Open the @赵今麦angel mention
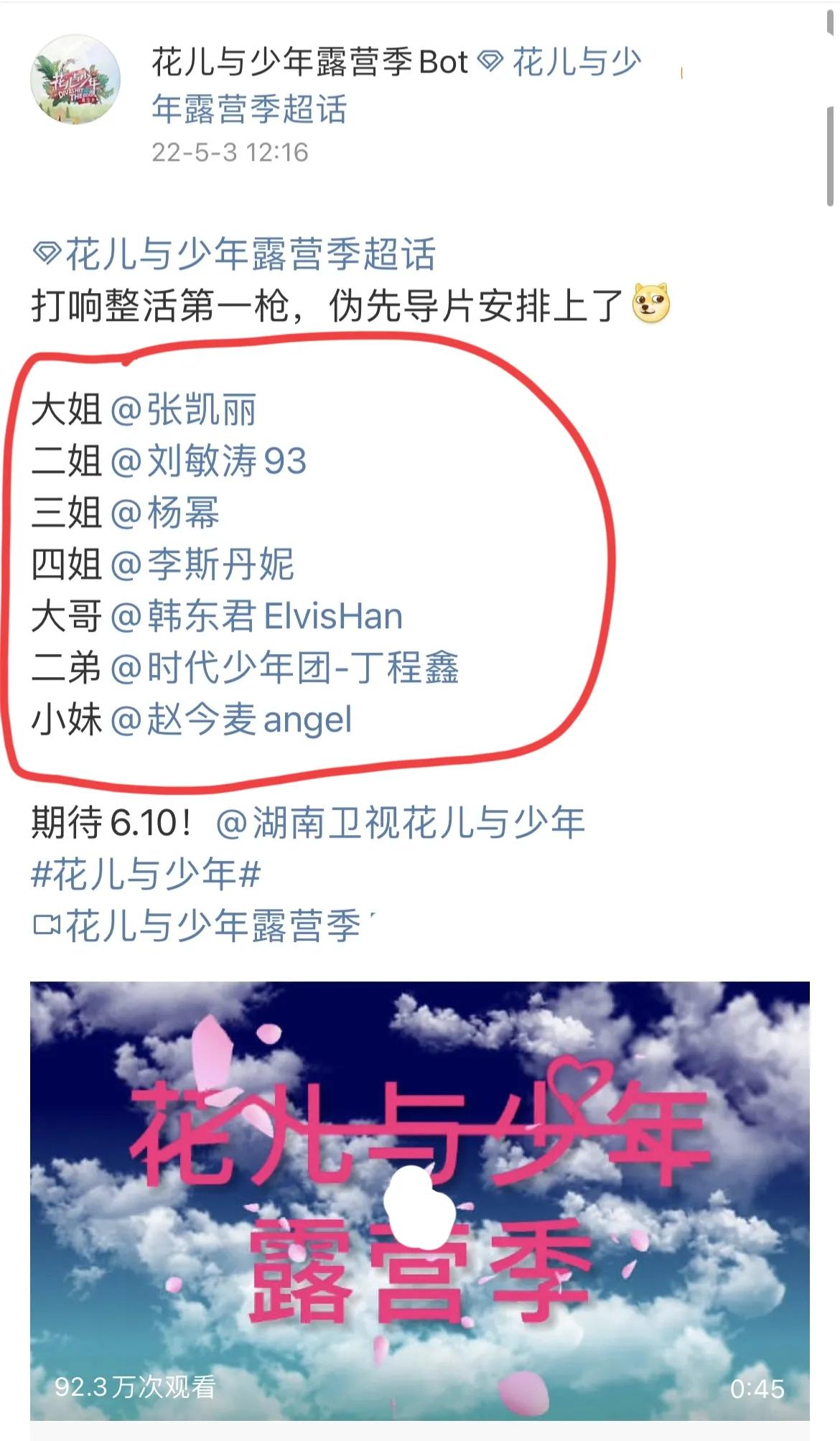Image resolution: width=840 pixels, height=1441 pixels. pyautogui.click(x=231, y=719)
